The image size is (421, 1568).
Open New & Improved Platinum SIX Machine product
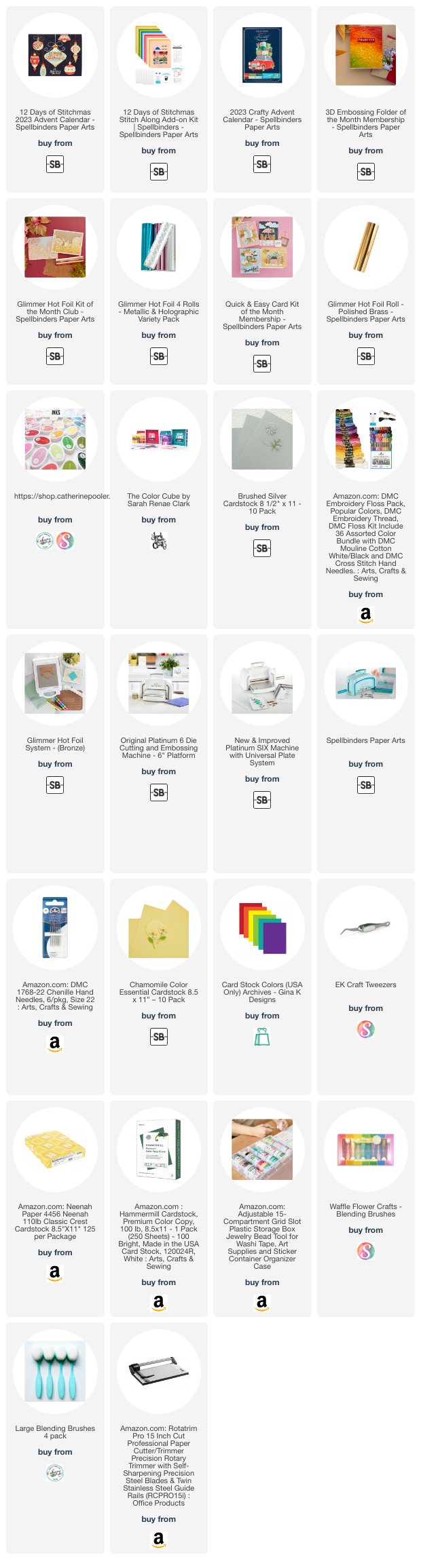point(262,684)
